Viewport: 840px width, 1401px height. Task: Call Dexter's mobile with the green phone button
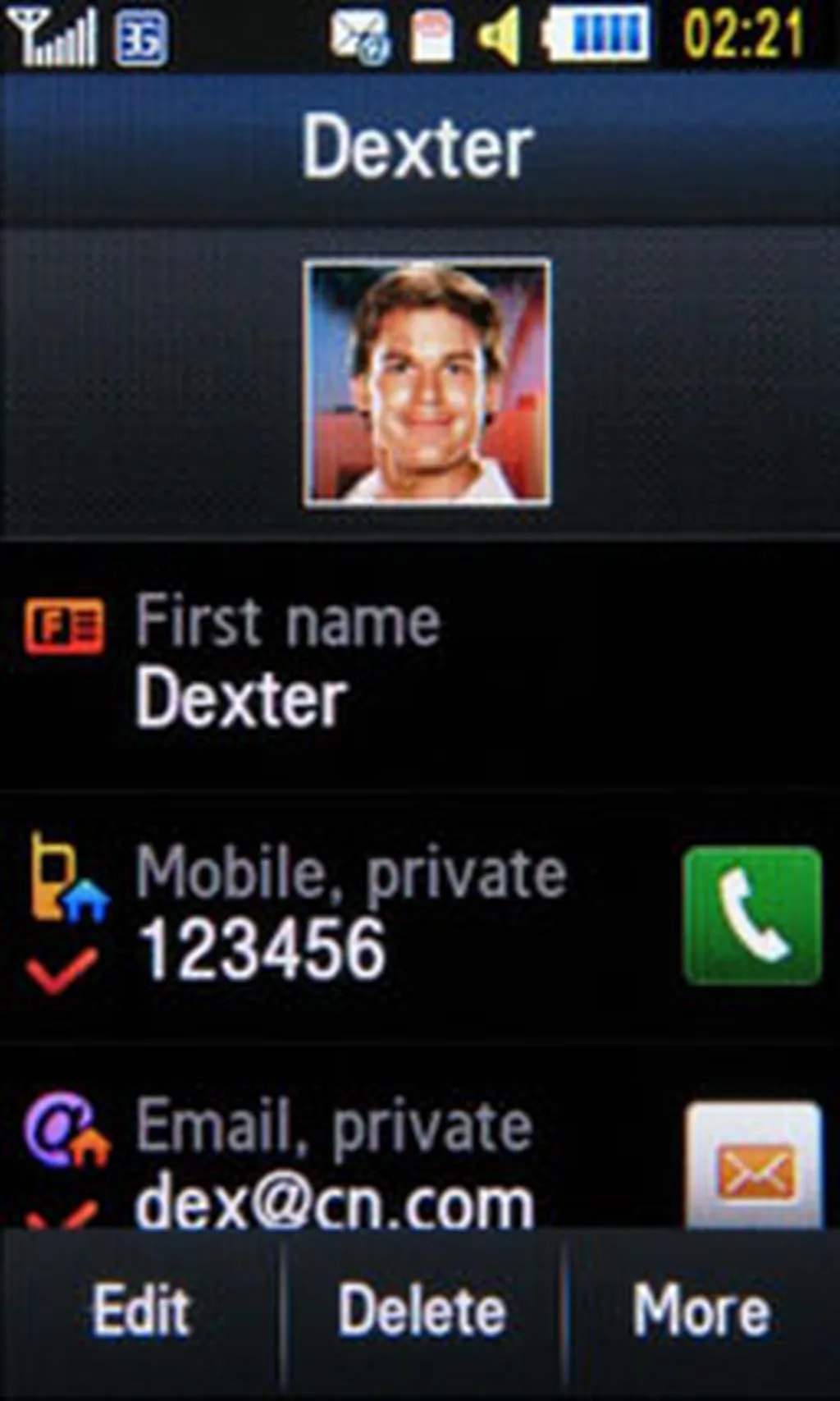(x=751, y=915)
